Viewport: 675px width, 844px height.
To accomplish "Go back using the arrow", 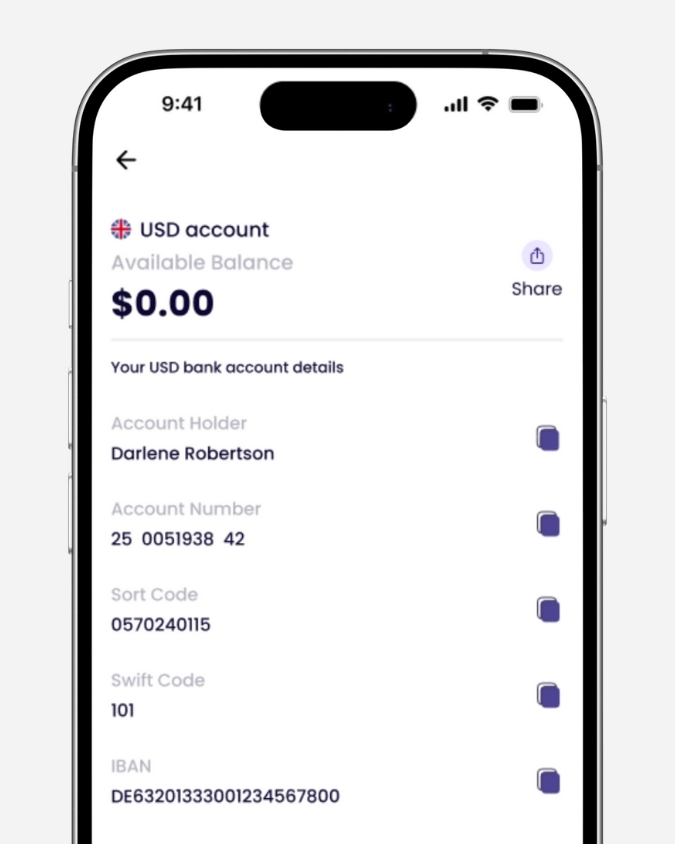I will 126,160.
